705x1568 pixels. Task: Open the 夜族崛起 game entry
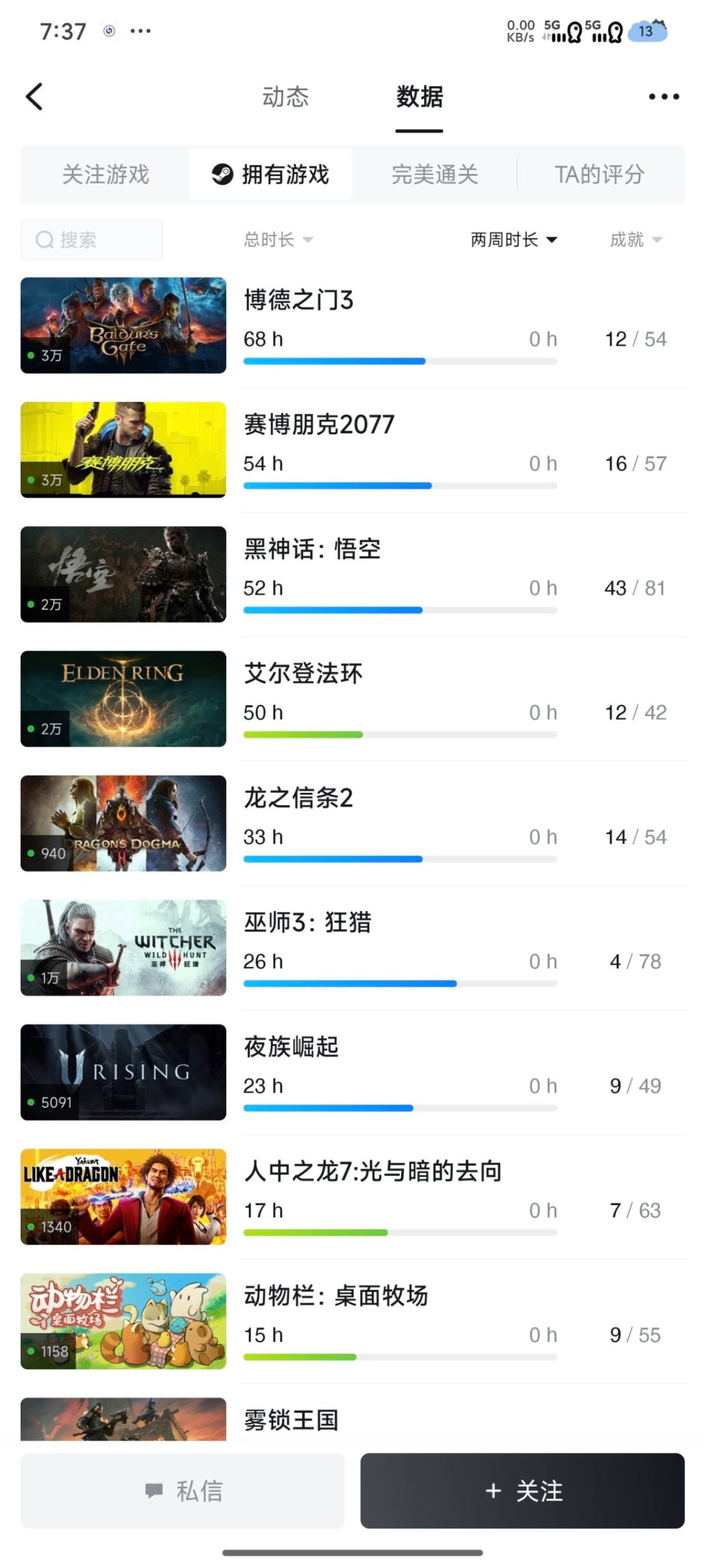coord(291,1048)
